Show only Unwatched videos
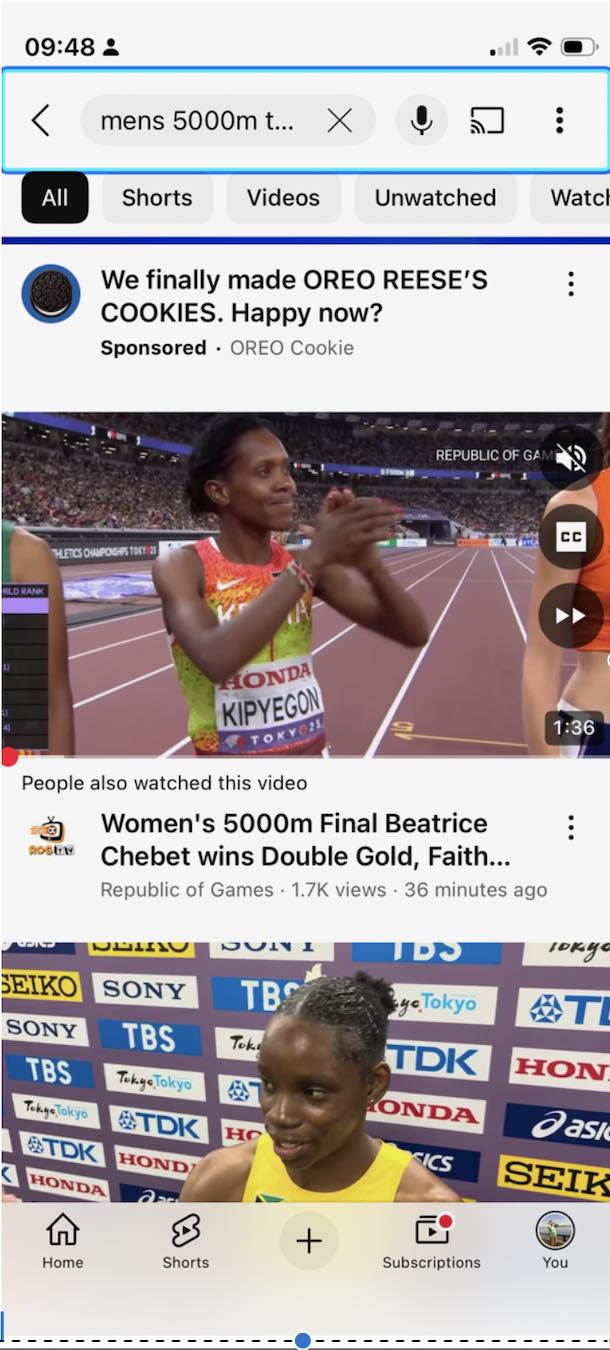610x1350 pixels. (x=435, y=198)
